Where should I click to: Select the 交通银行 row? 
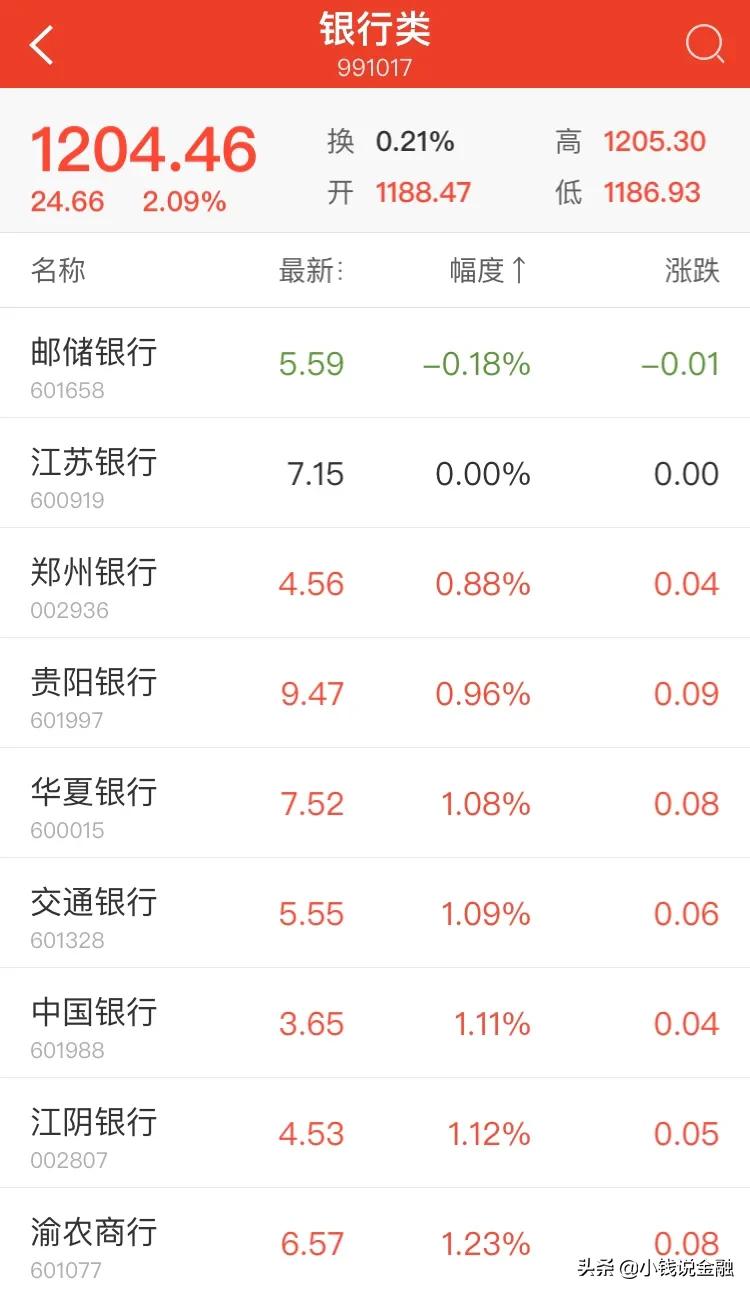coord(375,913)
